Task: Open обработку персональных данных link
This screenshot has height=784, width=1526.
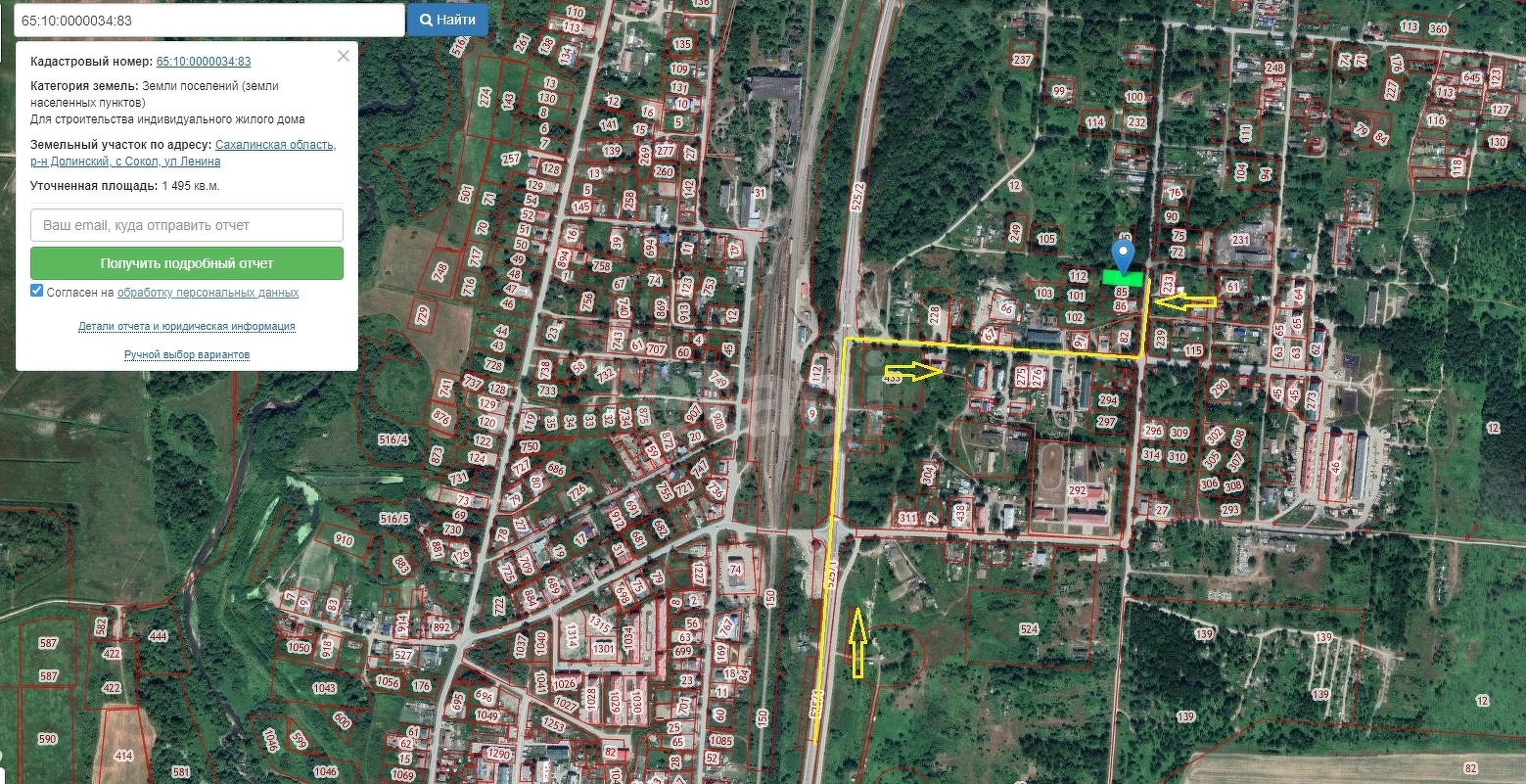Action: [208, 293]
